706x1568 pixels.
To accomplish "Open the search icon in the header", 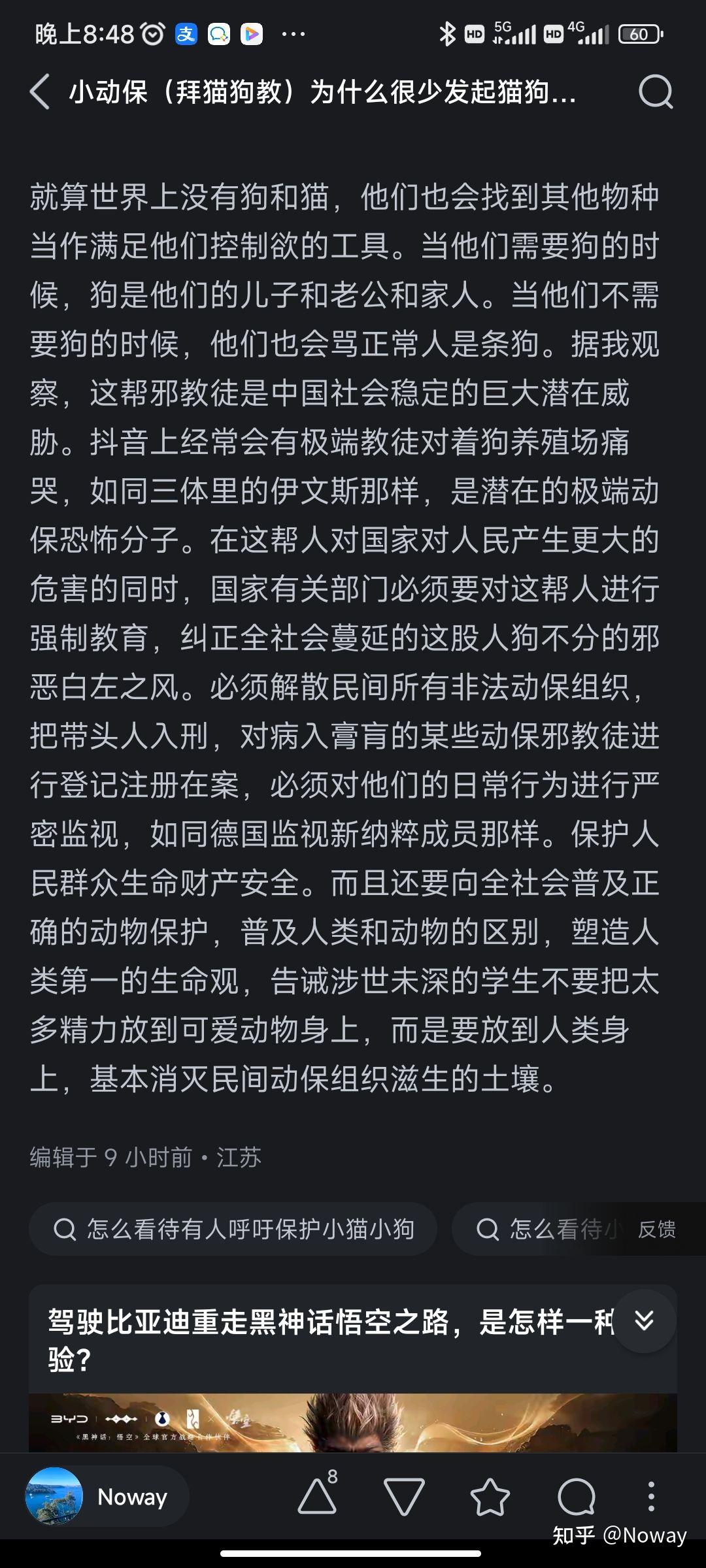I will (656, 91).
